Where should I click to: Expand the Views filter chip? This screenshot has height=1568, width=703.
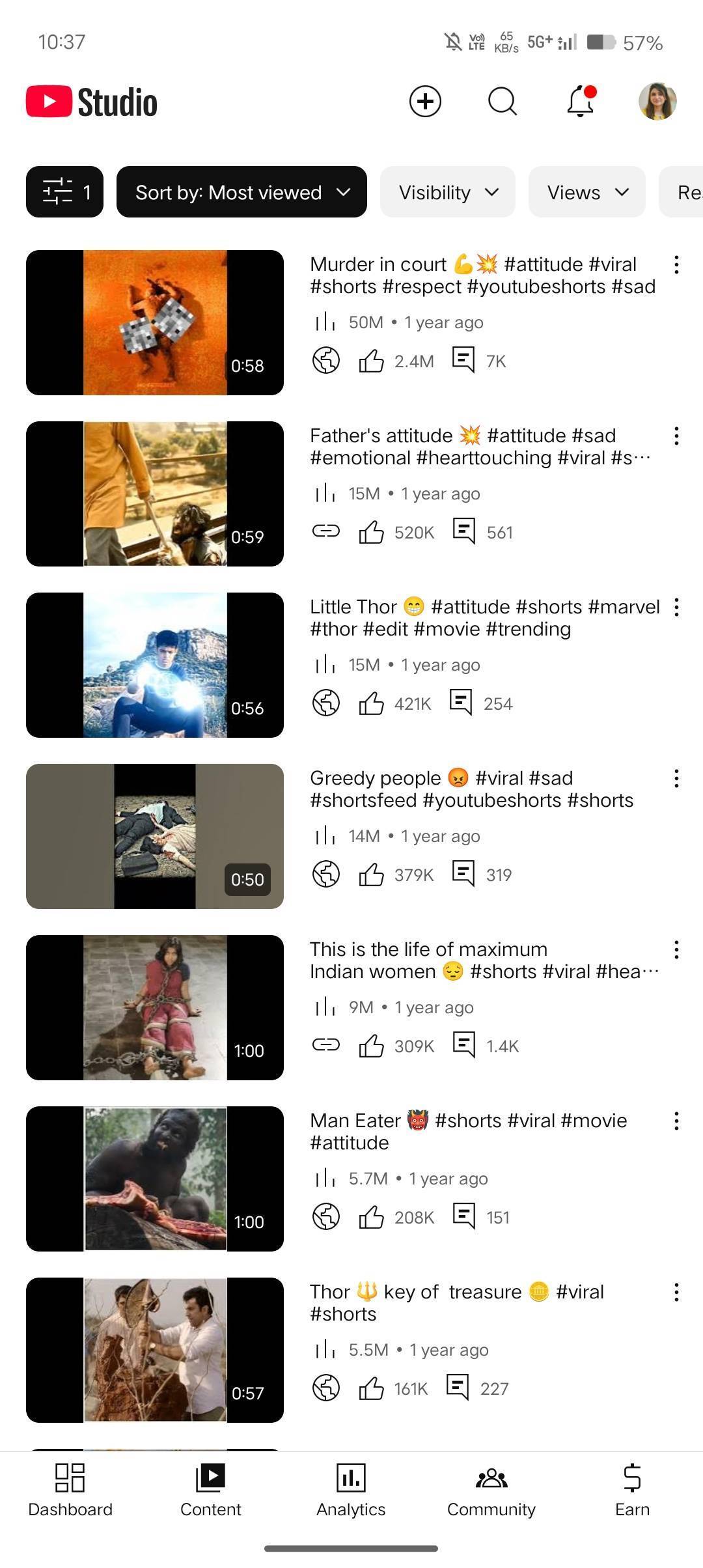[x=587, y=192]
